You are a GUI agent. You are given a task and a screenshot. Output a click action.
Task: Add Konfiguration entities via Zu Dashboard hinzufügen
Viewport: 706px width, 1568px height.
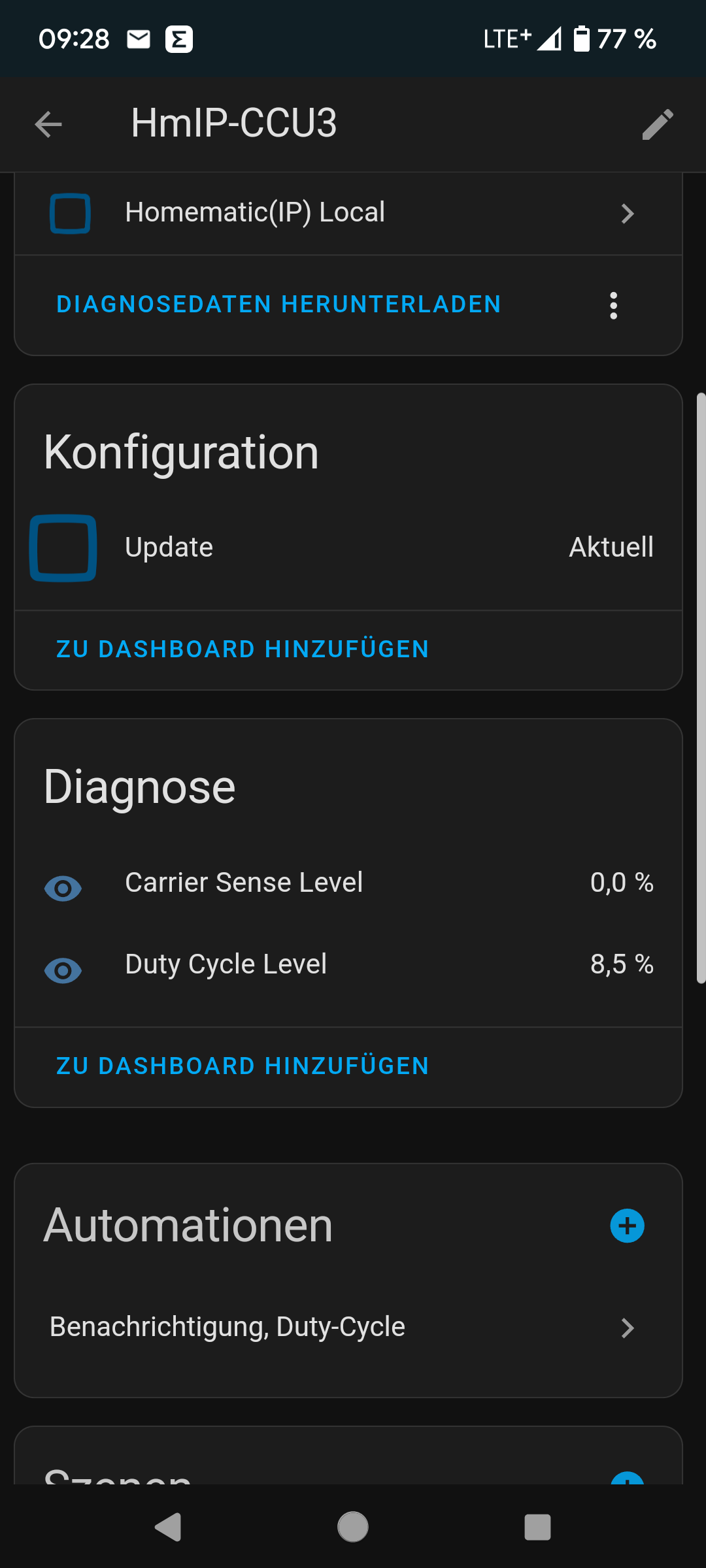[243, 649]
